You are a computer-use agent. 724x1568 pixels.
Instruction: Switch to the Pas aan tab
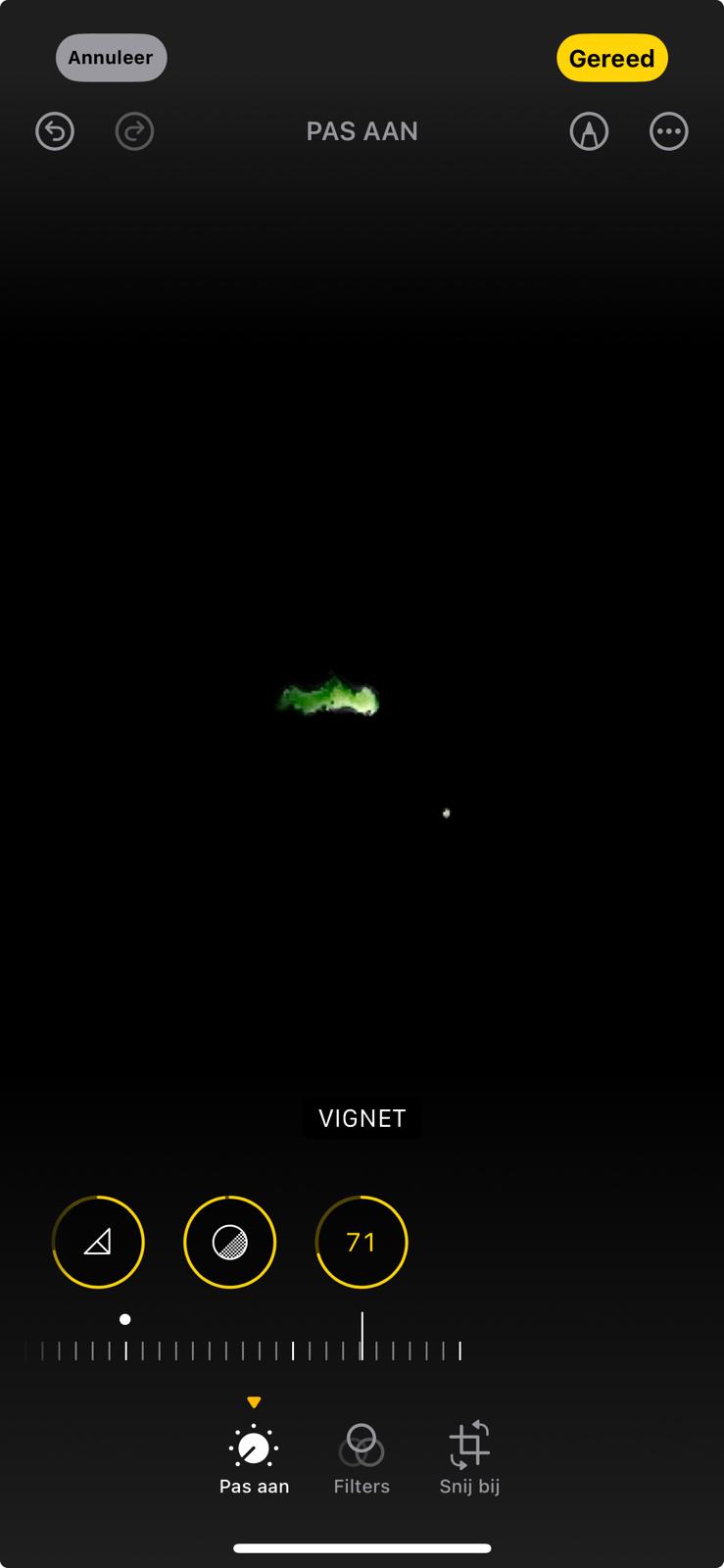(x=254, y=1459)
